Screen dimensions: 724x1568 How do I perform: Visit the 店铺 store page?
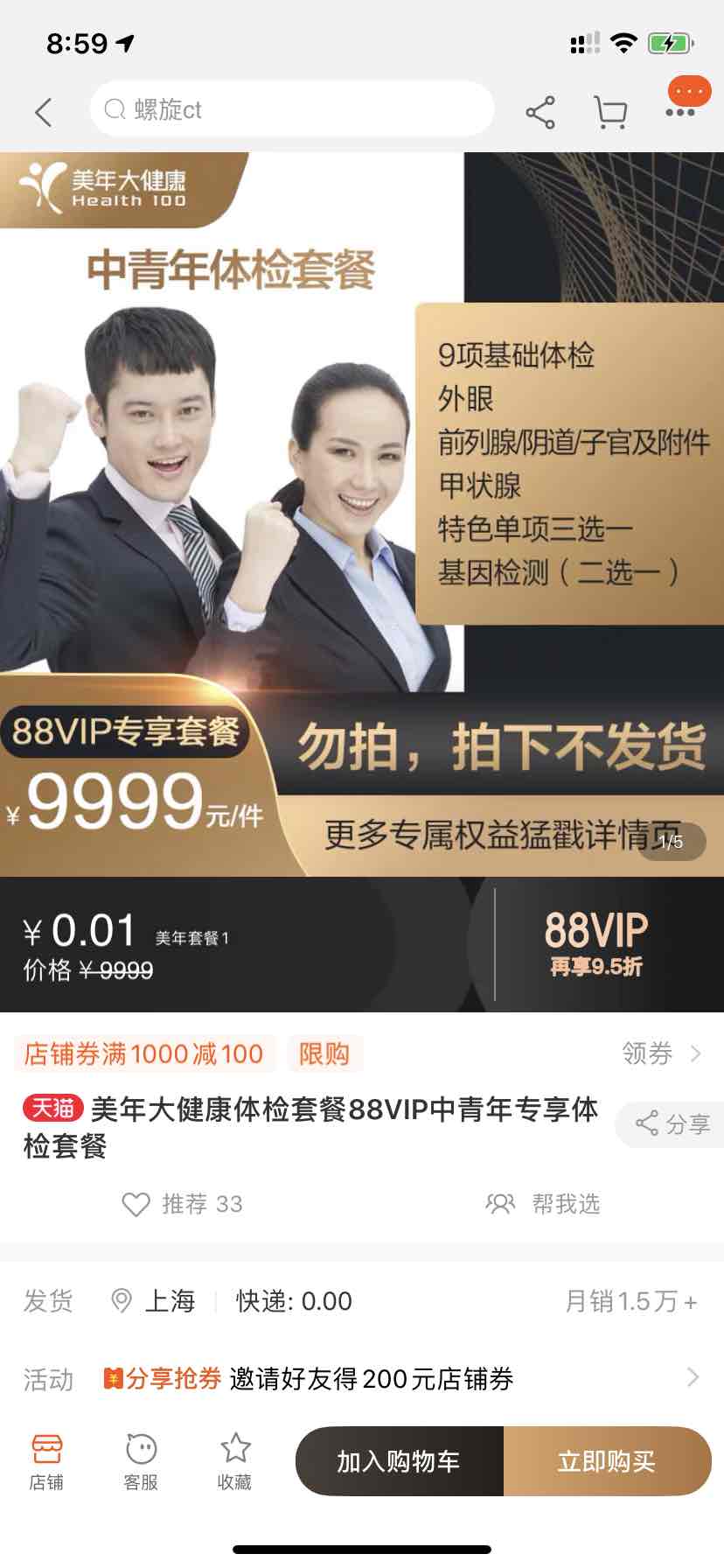46,1461
